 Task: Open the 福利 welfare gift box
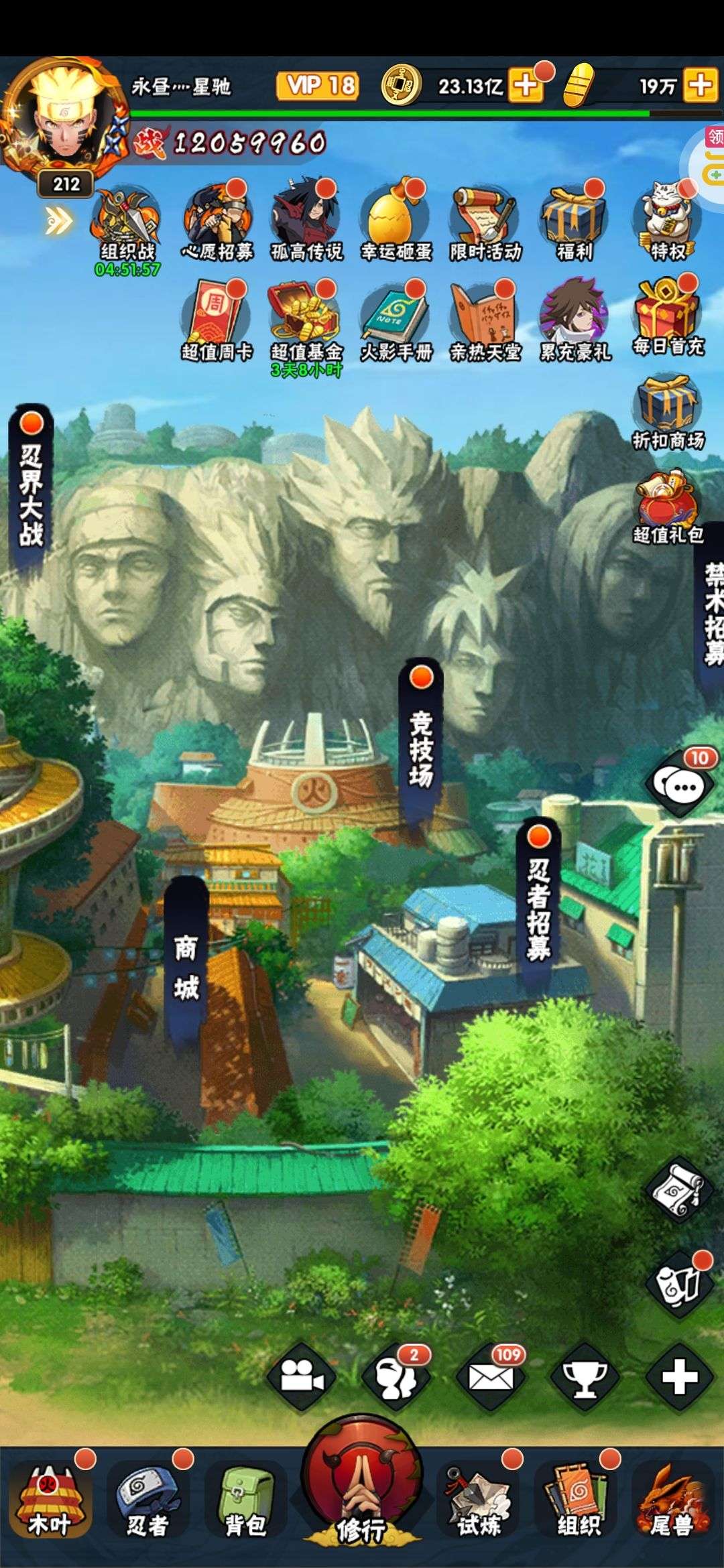(575, 222)
